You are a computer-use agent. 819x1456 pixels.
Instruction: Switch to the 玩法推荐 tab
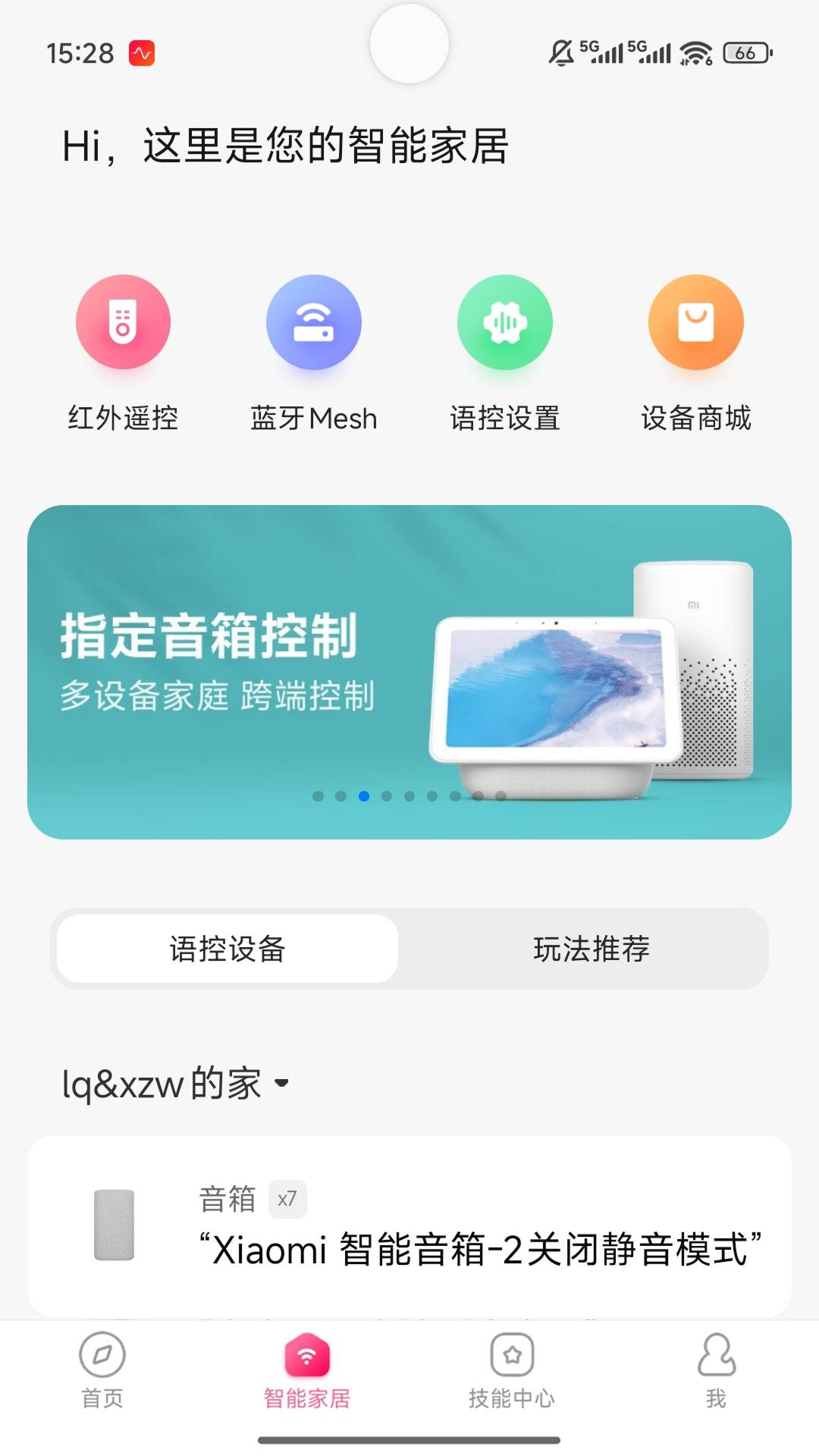point(593,949)
